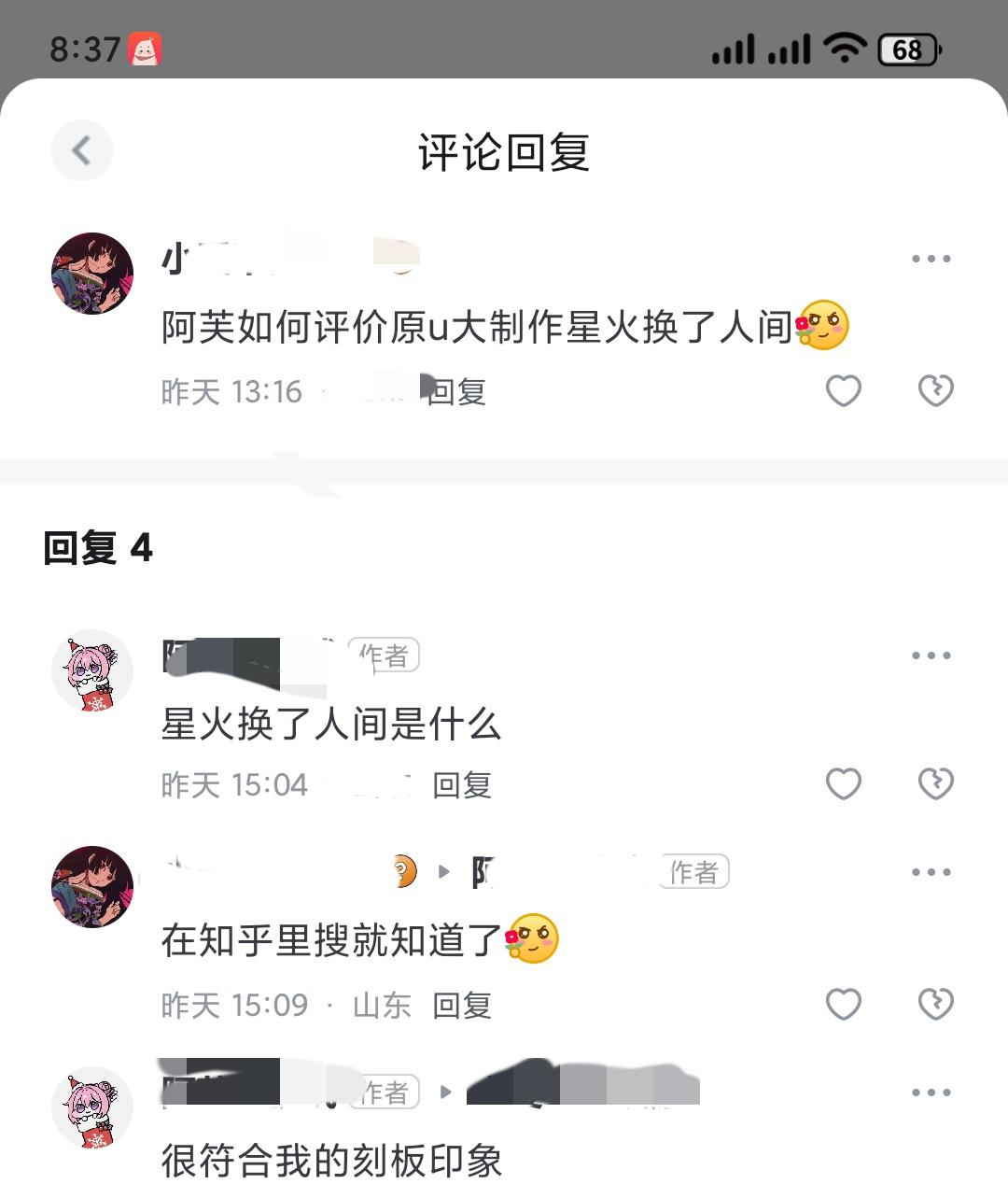Open the author's avatar beside 星火换了人间是什么
The image size is (1008, 1198).
click(91, 670)
